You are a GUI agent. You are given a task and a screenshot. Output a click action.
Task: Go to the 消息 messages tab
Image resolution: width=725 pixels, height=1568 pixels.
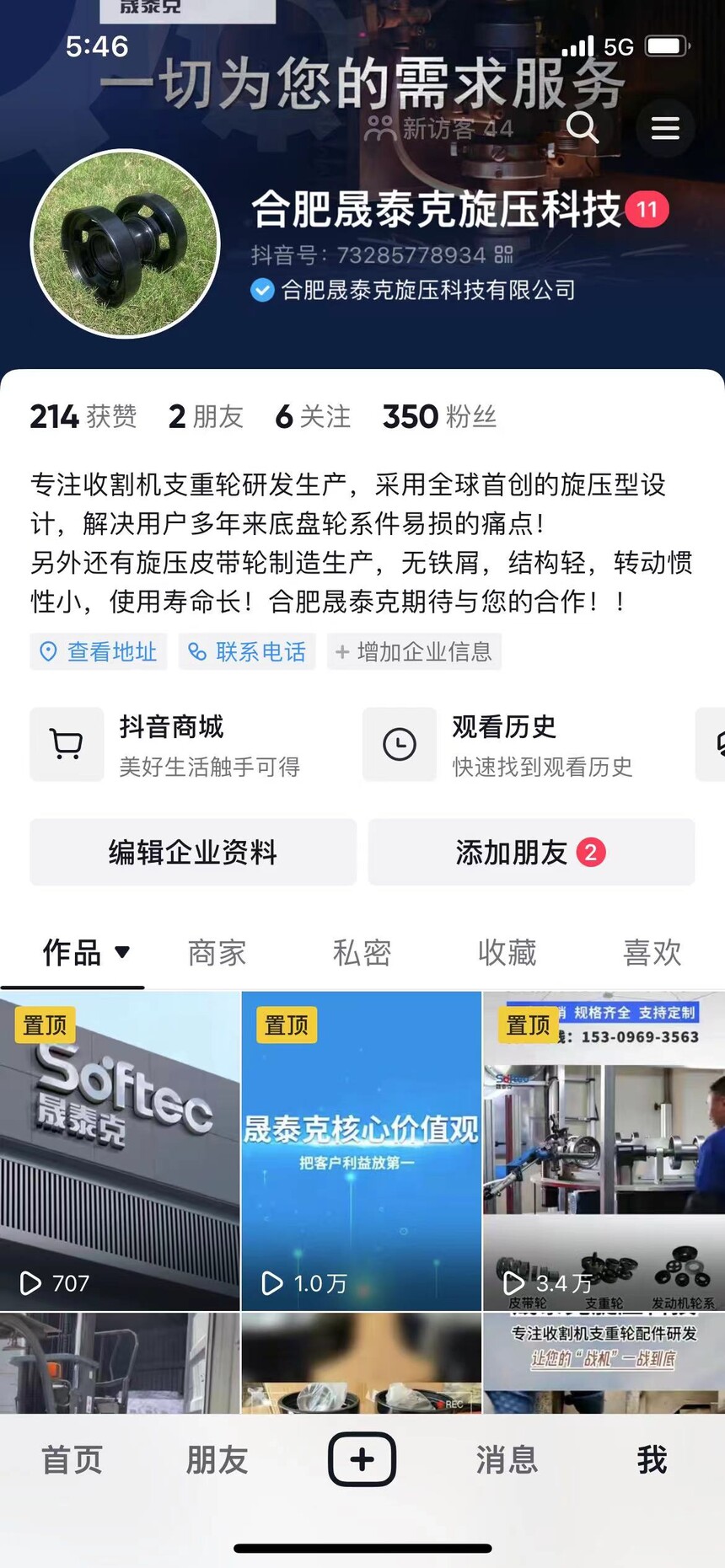click(507, 1459)
